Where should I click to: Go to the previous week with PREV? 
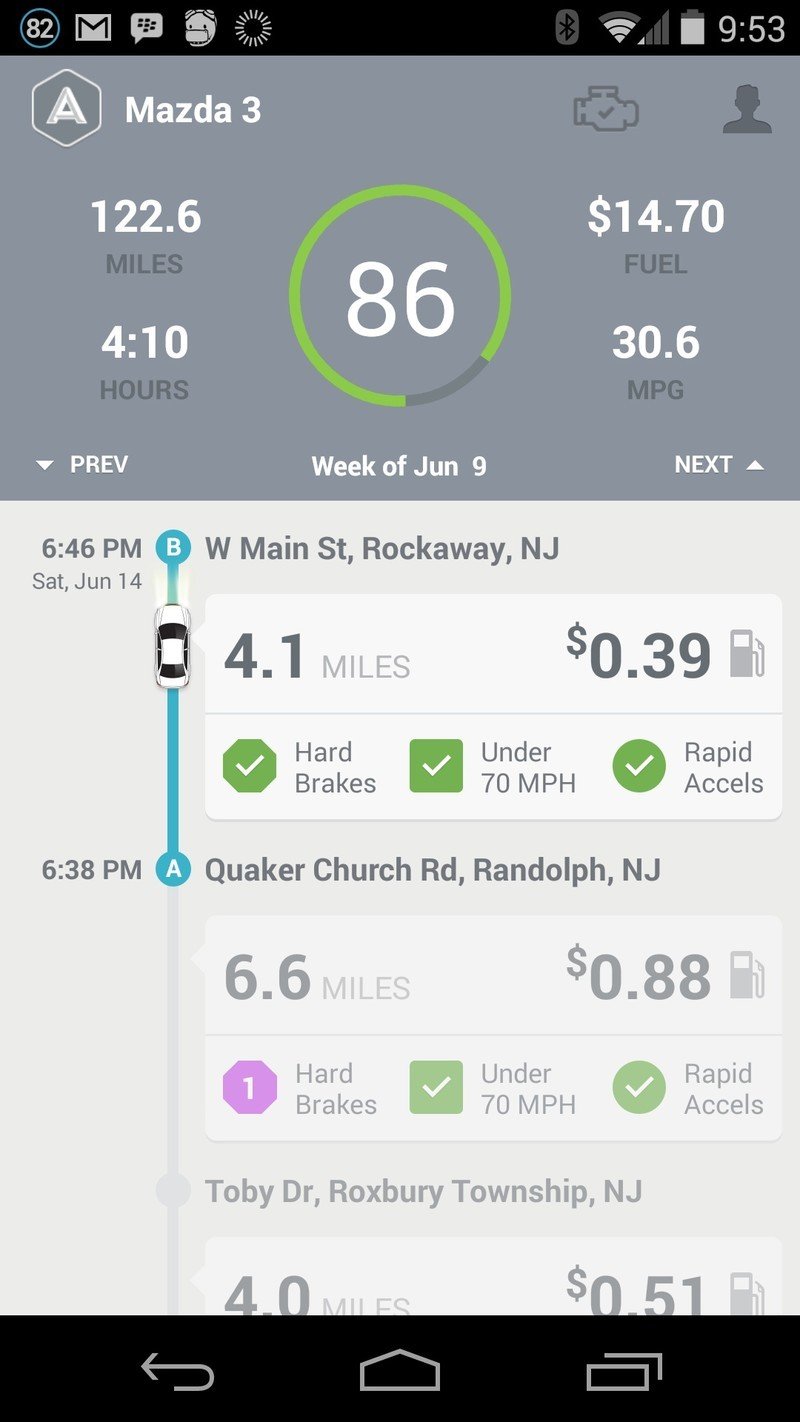[x=82, y=465]
